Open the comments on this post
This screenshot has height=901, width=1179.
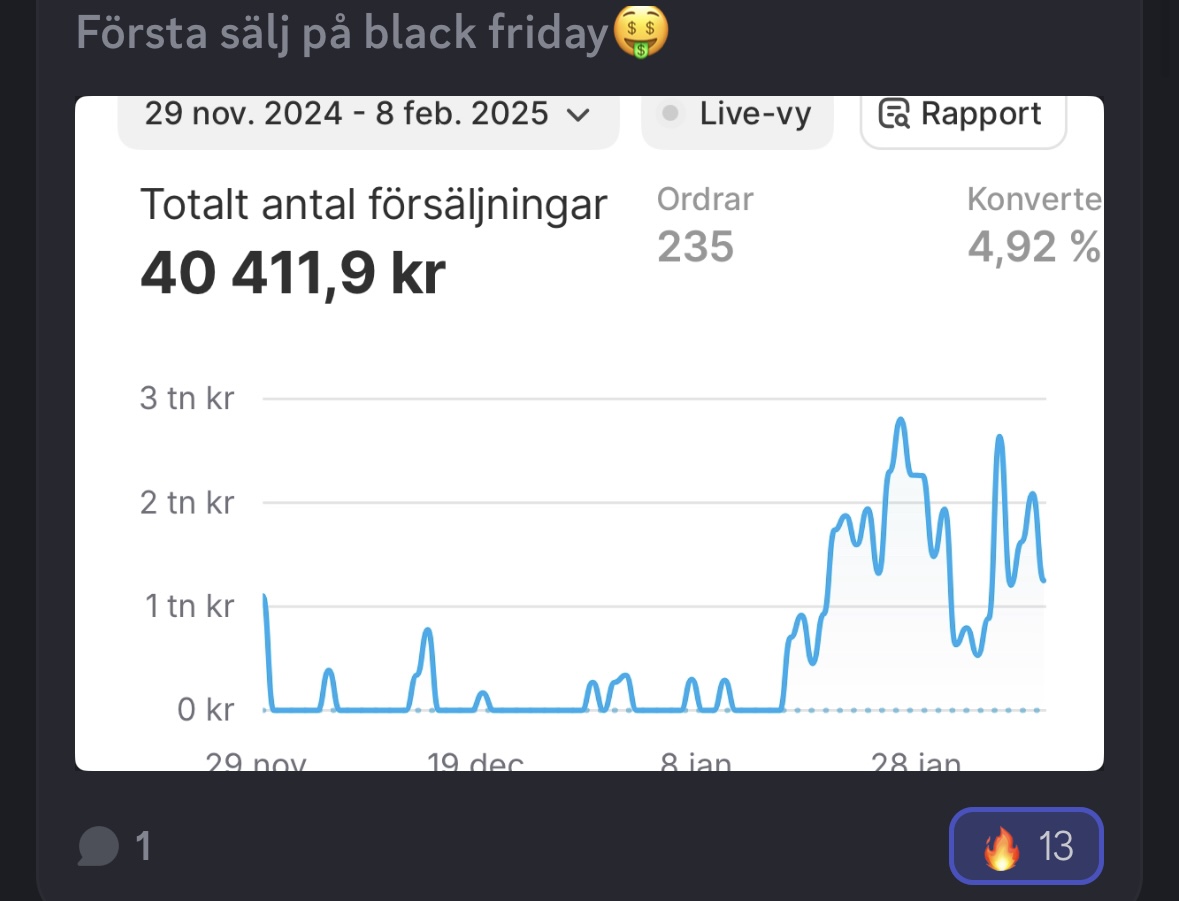tap(114, 847)
